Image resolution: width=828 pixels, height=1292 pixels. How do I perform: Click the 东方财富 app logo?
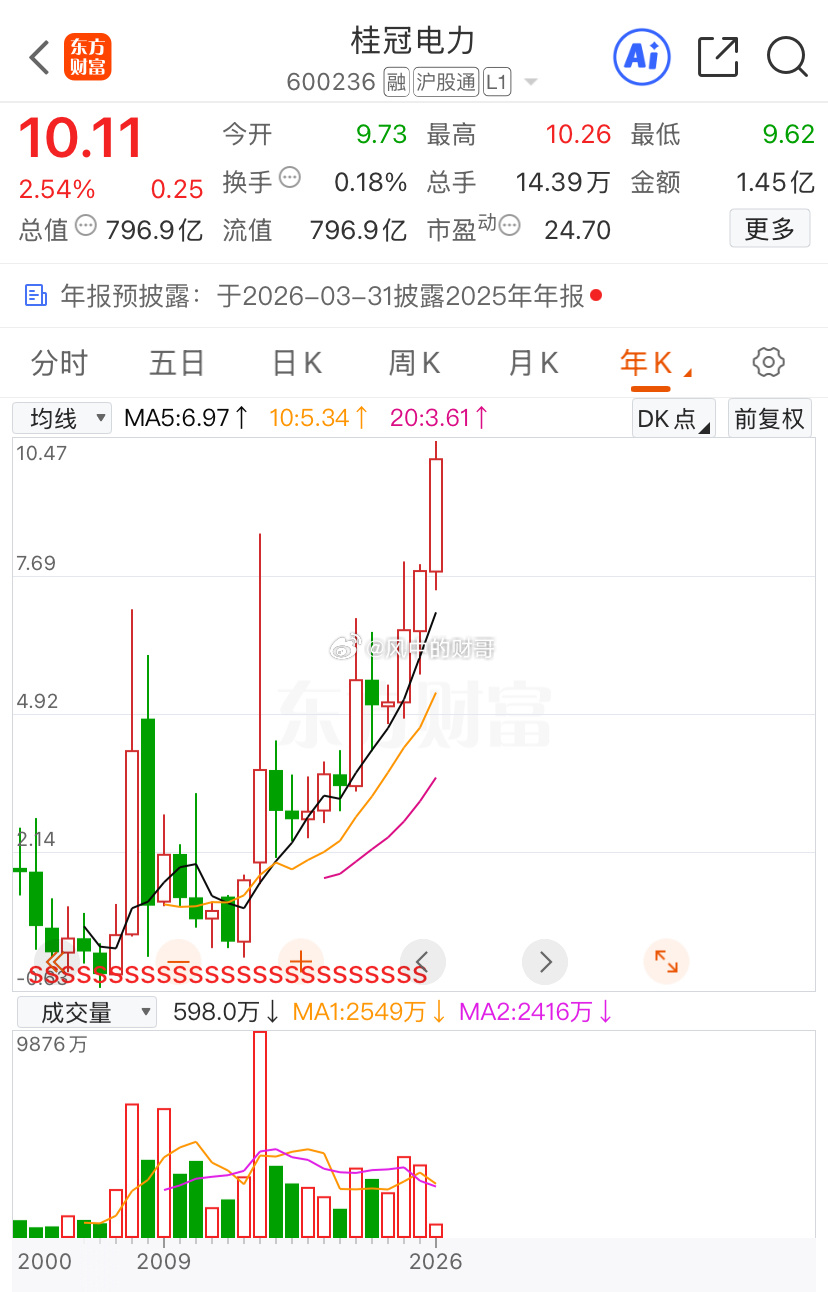(88, 57)
